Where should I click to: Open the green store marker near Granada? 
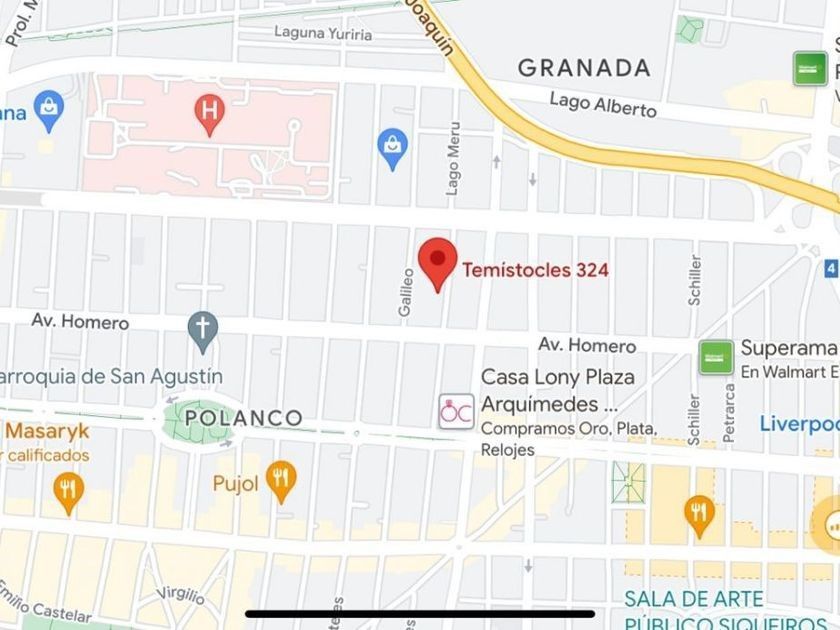(810, 68)
